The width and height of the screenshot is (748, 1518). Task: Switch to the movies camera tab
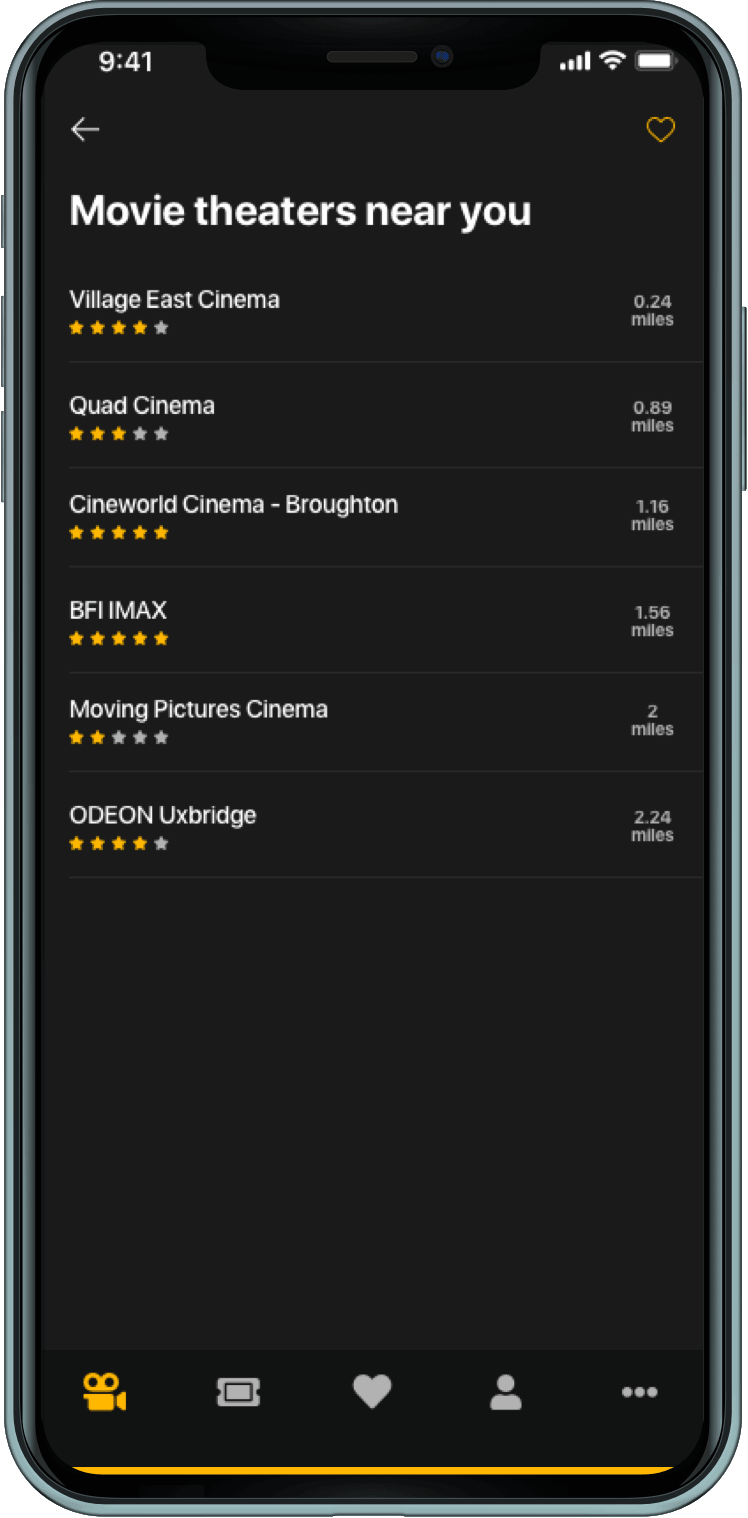click(x=104, y=1391)
